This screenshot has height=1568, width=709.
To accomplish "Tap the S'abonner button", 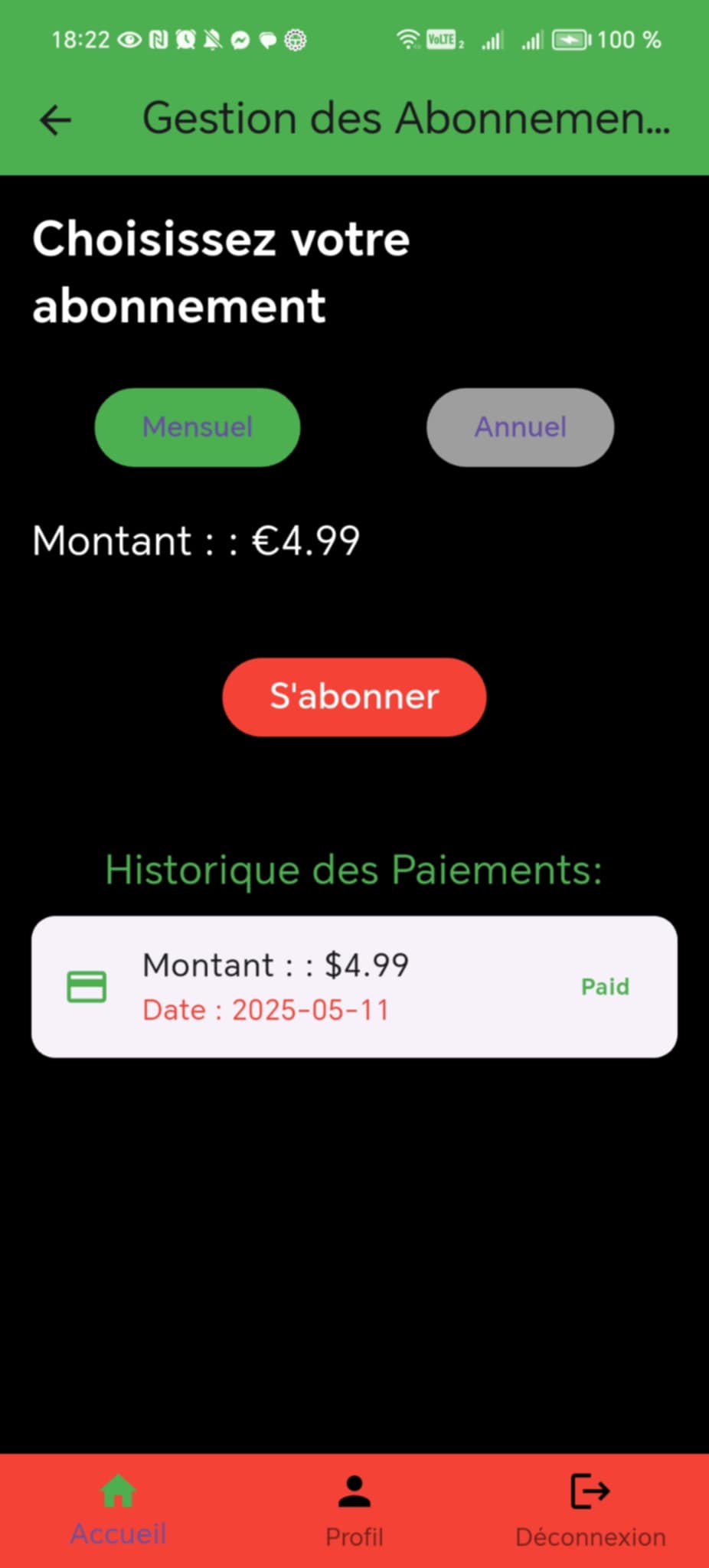I will (354, 697).
